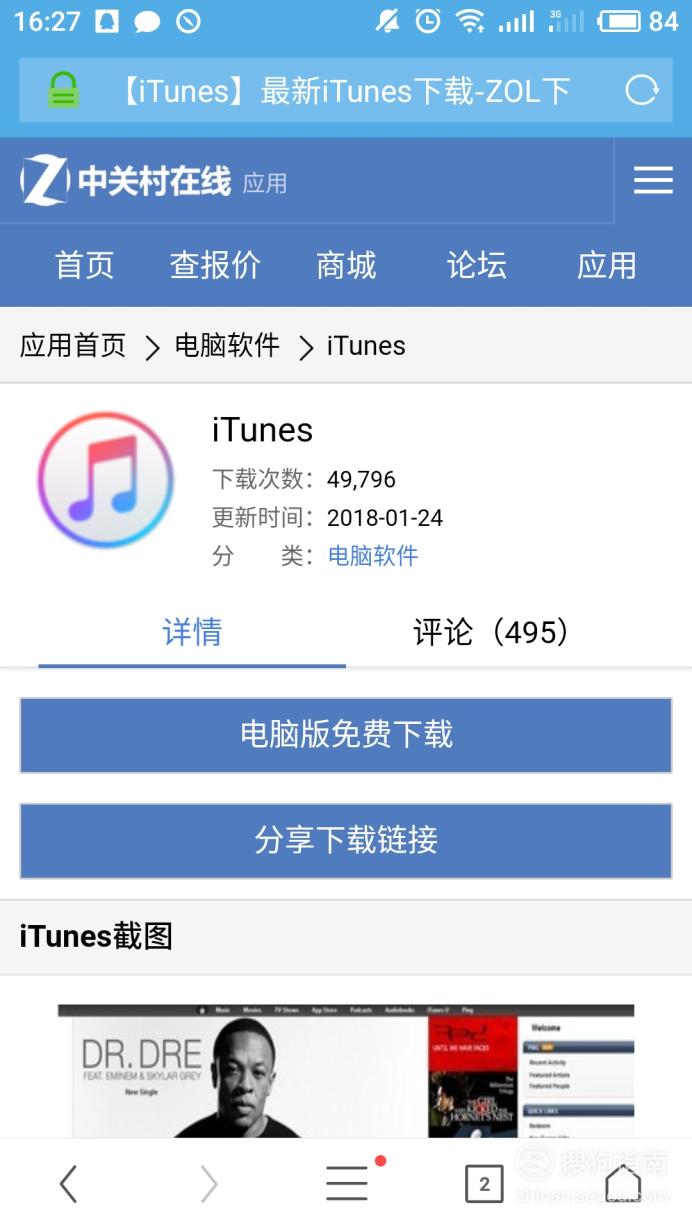Reload the page with the refresh icon
This screenshot has width=692, height=1230.
click(642, 91)
